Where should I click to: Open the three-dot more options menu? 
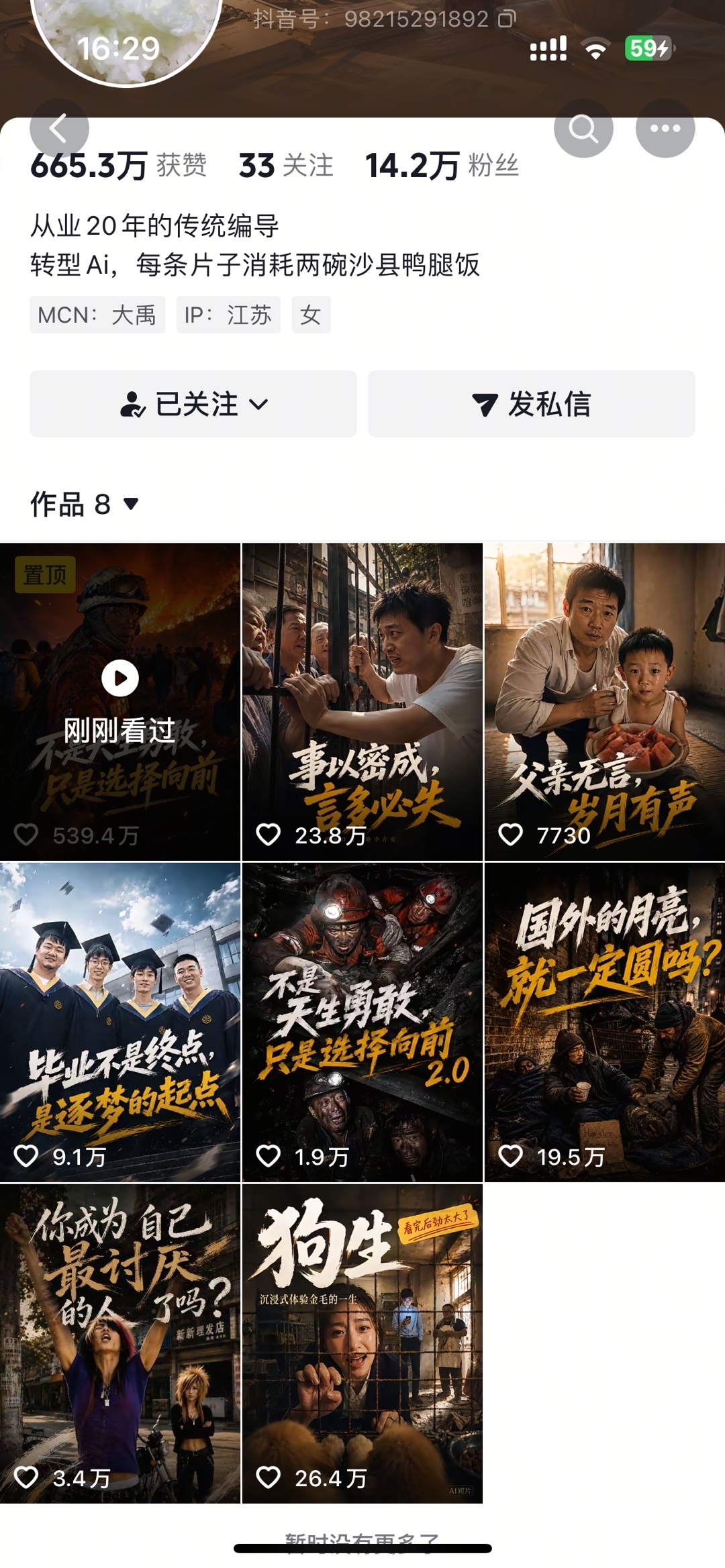pyautogui.click(x=665, y=128)
